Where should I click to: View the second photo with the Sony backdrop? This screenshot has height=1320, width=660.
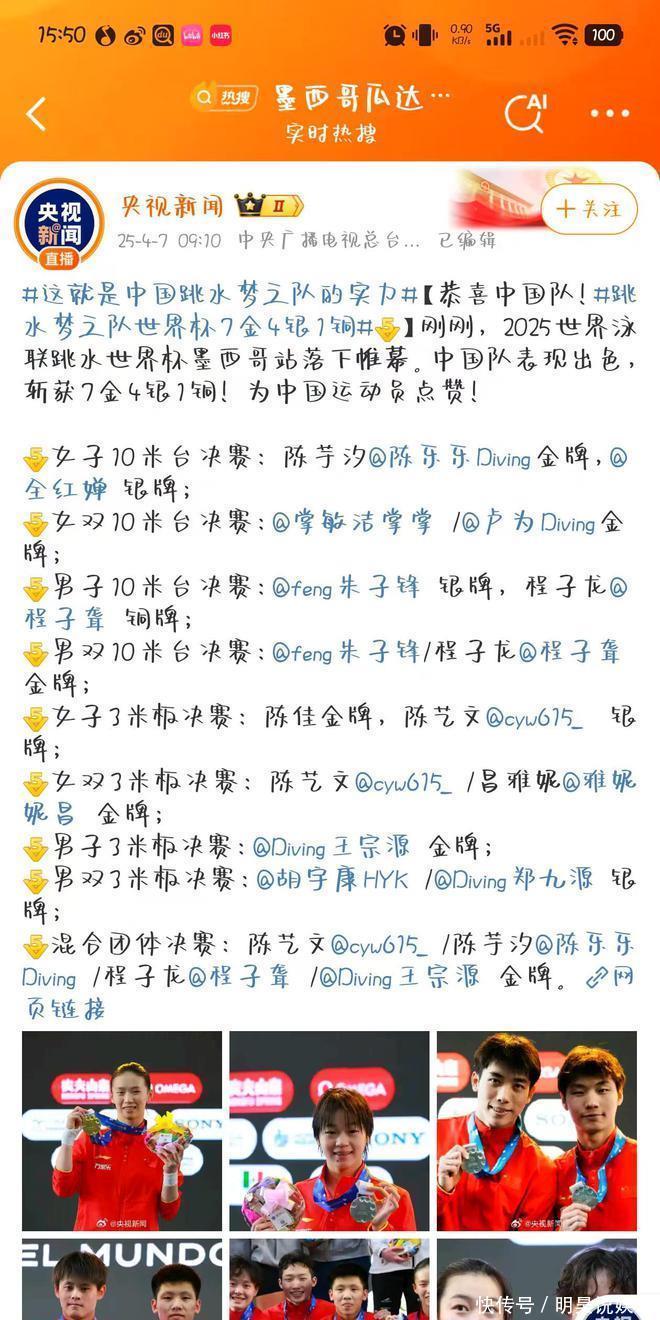[329, 1131]
